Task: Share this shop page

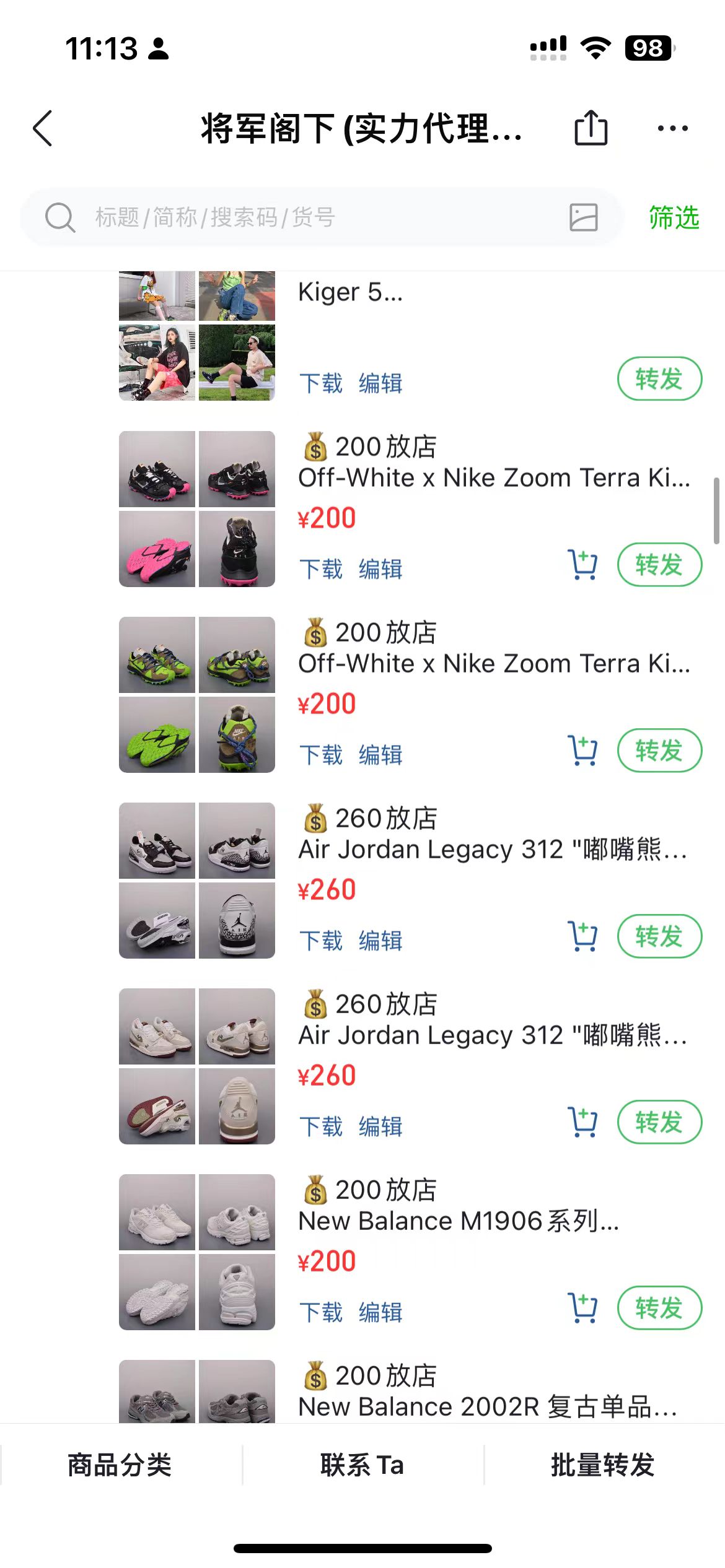Action: coord(591,128)
